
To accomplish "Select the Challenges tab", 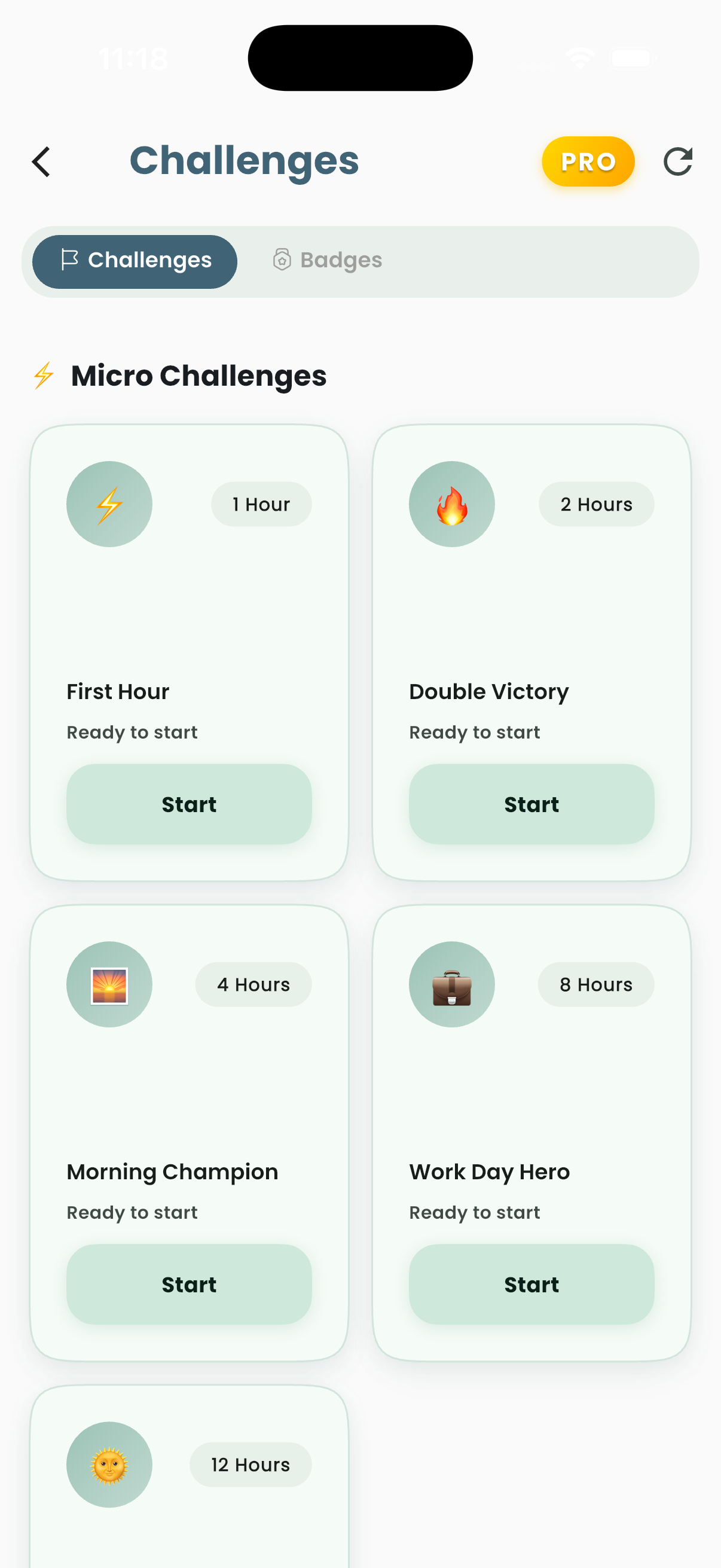I will (x=134, y=260).
